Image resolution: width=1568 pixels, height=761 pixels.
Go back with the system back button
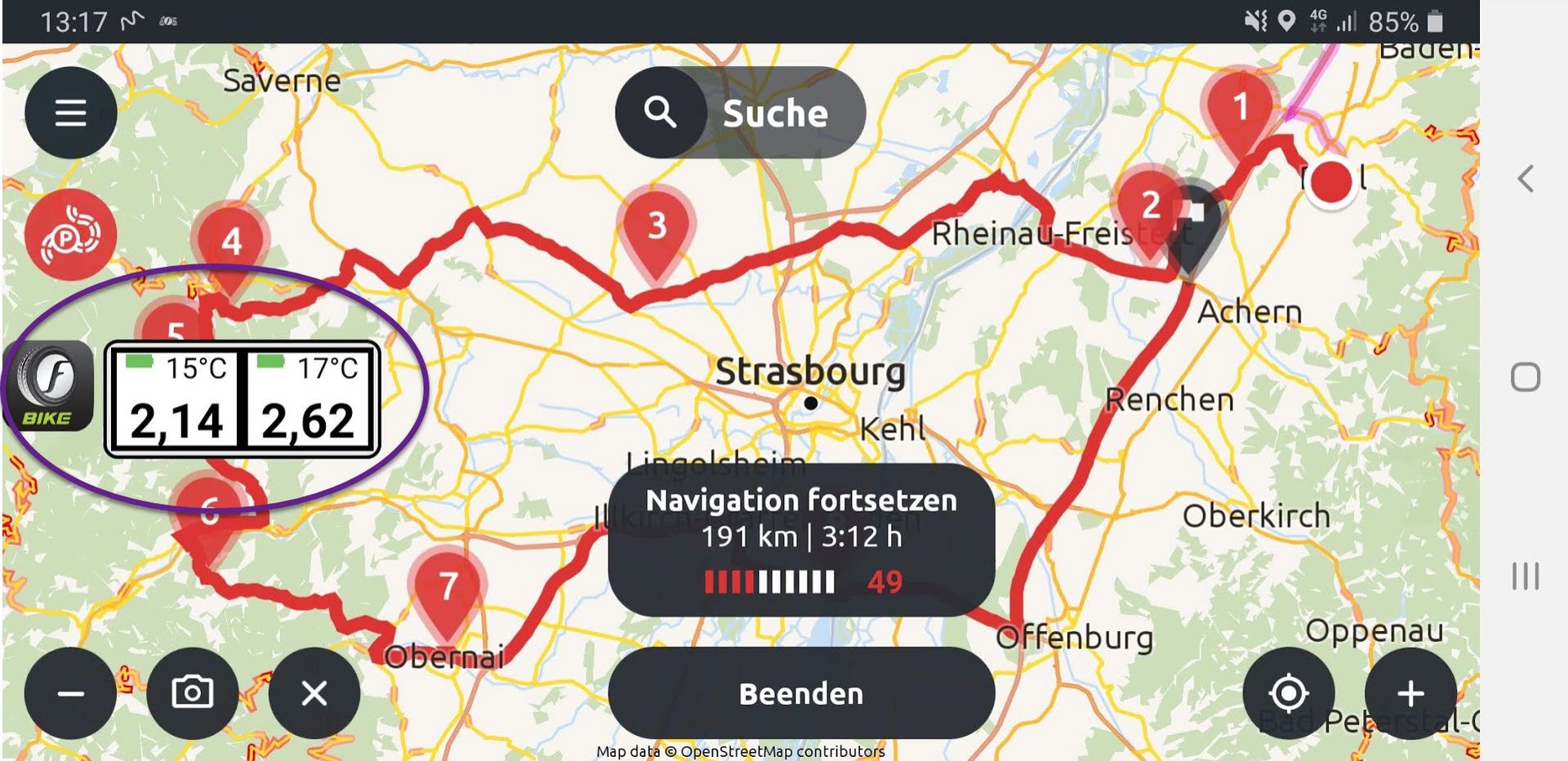click(1525, 179)
